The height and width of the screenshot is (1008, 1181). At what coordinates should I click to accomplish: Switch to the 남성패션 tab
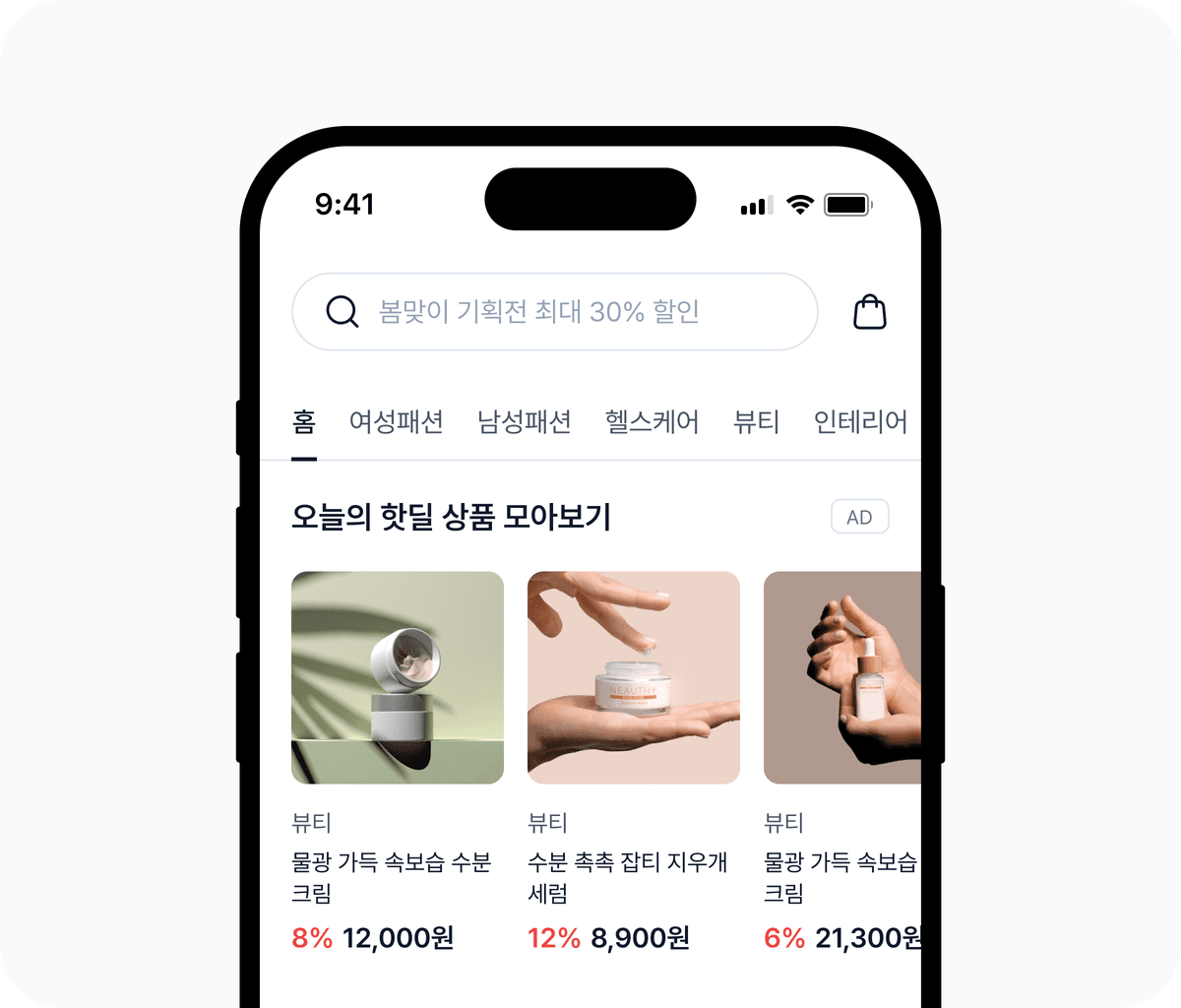pos(524,422)
